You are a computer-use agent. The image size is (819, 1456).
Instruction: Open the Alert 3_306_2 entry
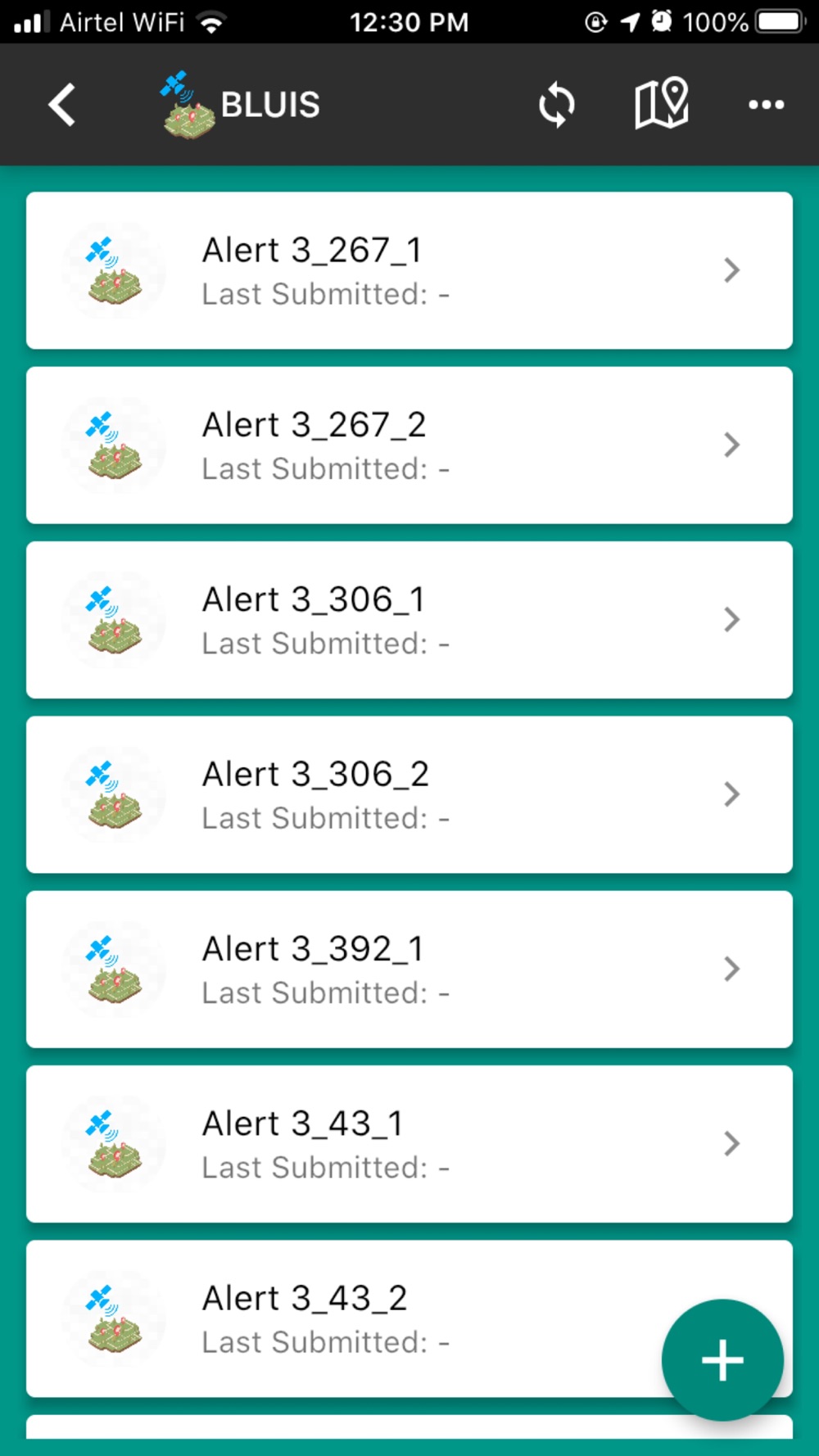[409, 794]
